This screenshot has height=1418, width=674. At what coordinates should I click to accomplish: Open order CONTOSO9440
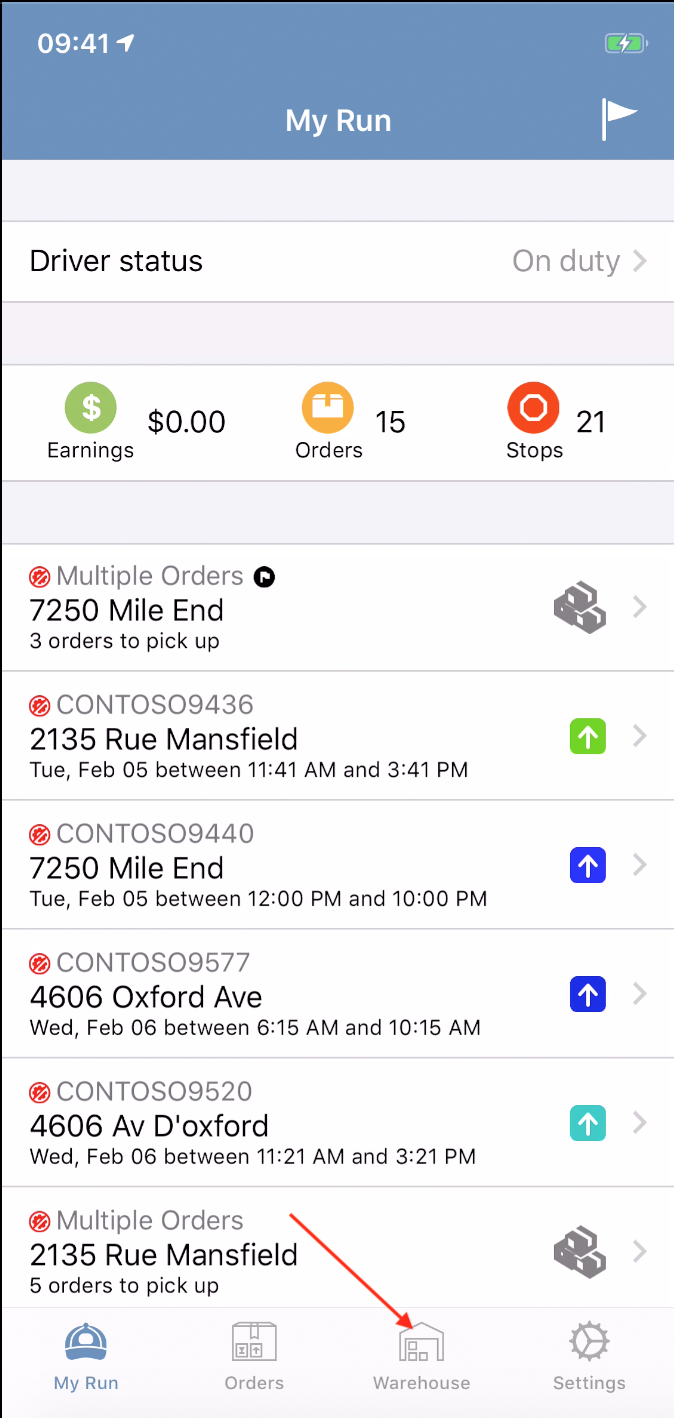coord(337,865)
